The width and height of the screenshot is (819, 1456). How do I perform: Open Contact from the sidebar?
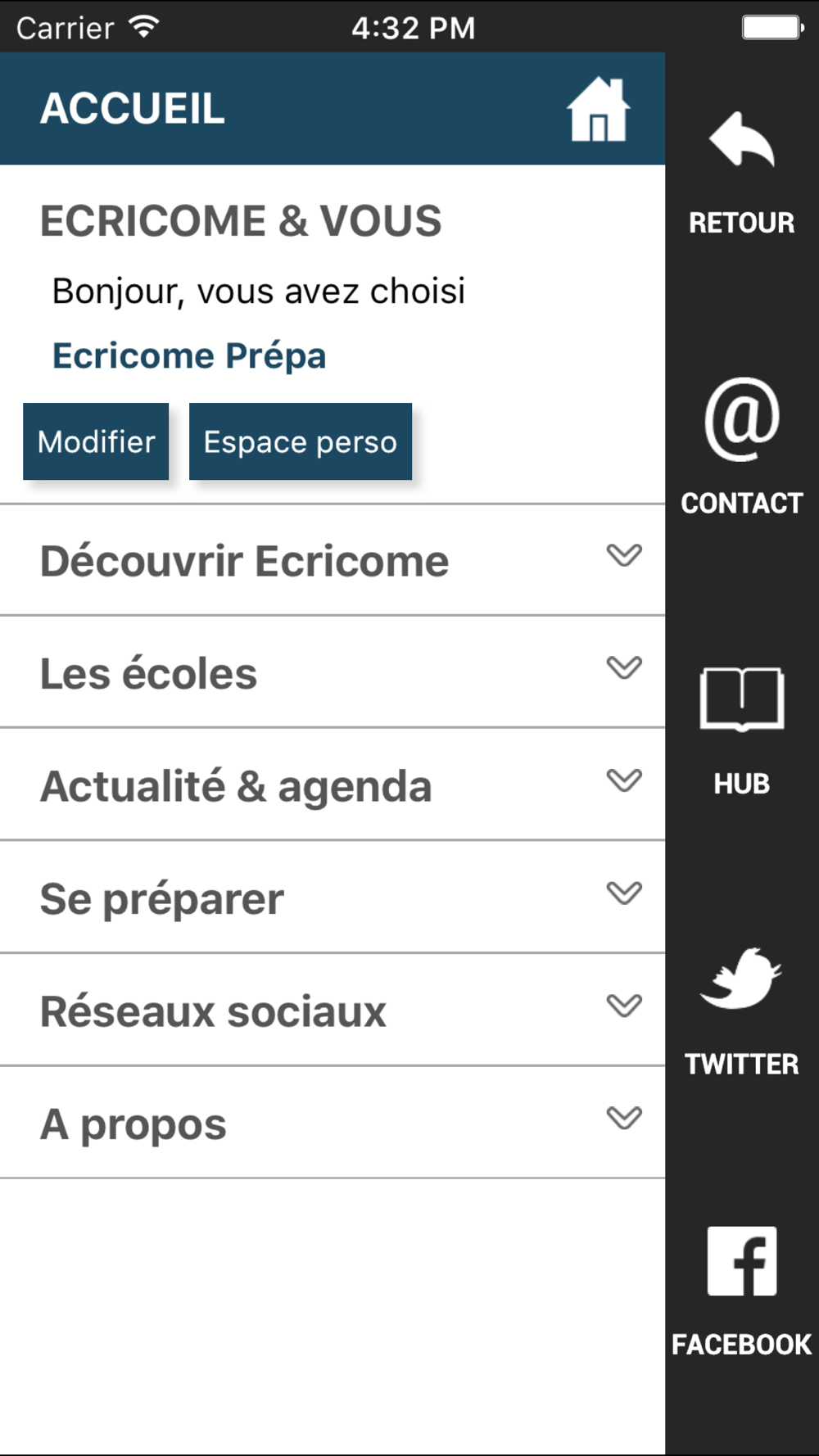tap(742, 447)
